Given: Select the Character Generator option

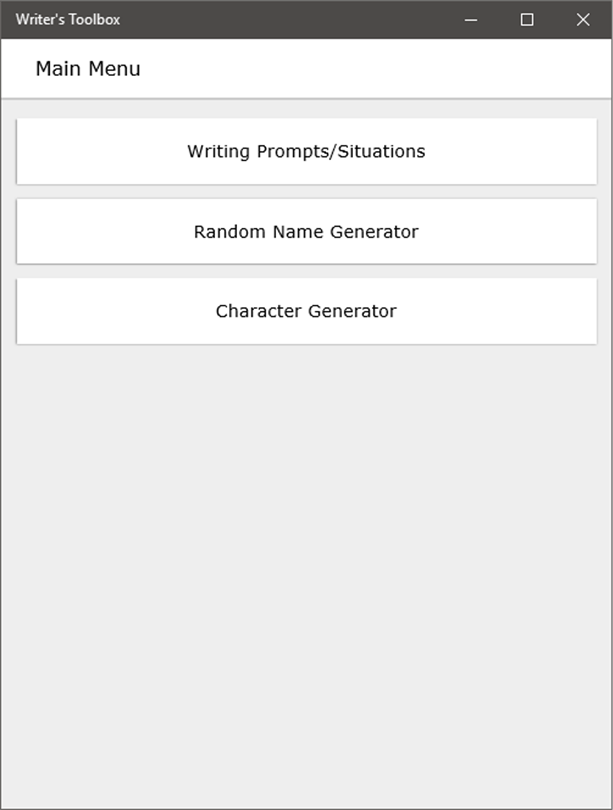Looking at the screenshot, I should click(306, 311).
